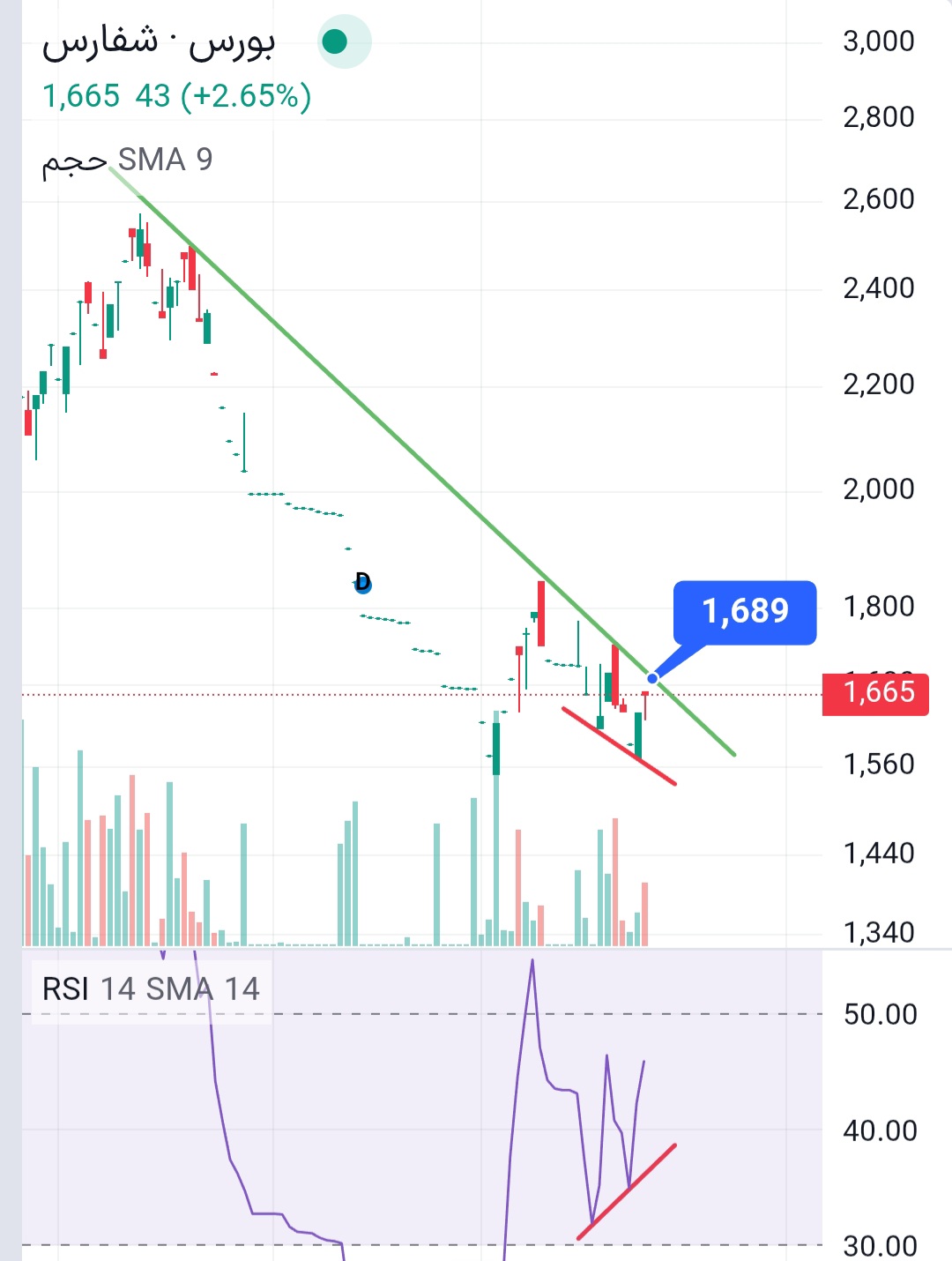Tap the green market status dot
Viewport: 952px width, 1261px height.
[335, 41]
